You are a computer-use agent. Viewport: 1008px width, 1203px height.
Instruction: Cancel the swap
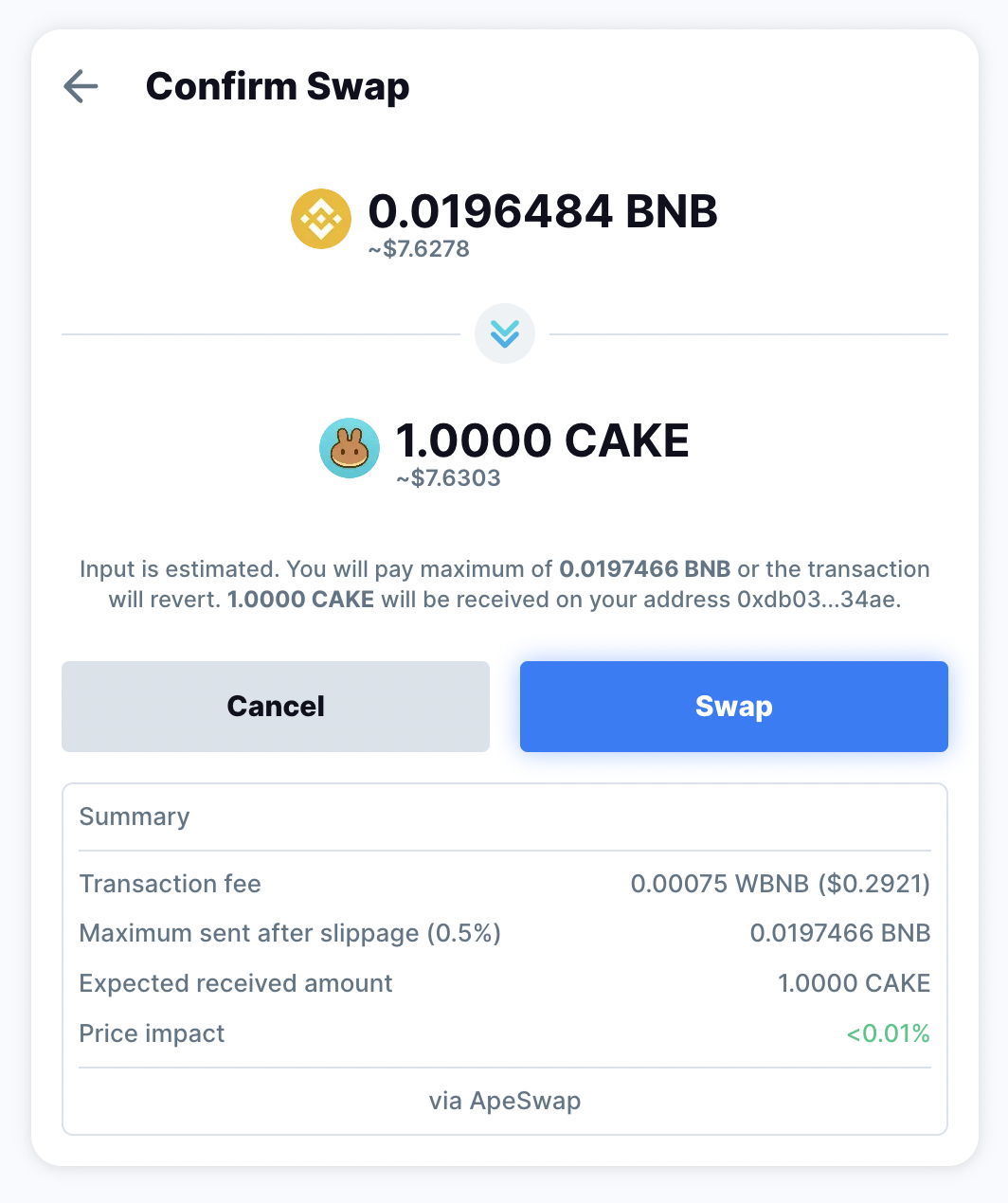(275, 707)
